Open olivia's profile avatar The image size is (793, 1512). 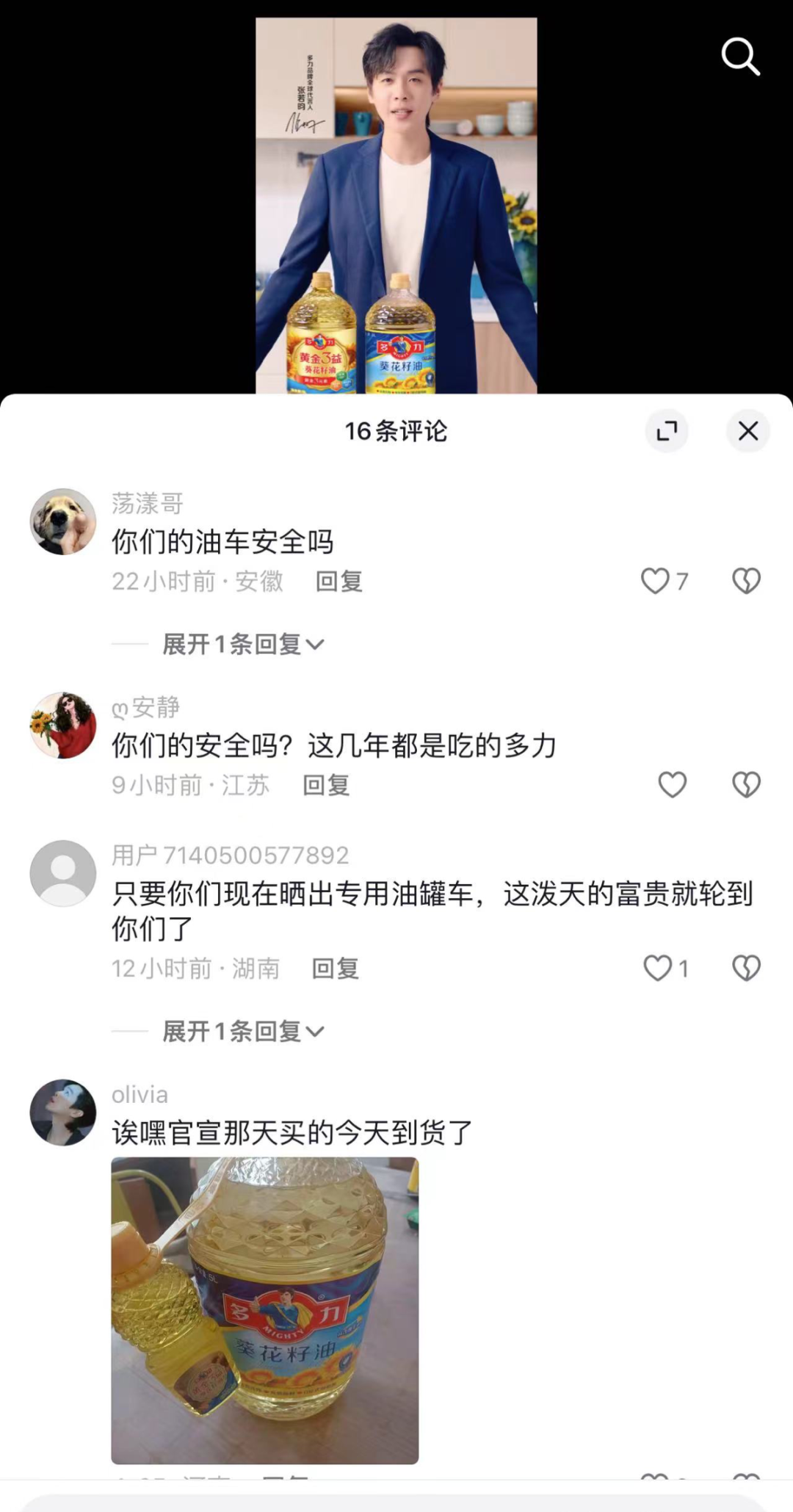(x=63, y=1112)
